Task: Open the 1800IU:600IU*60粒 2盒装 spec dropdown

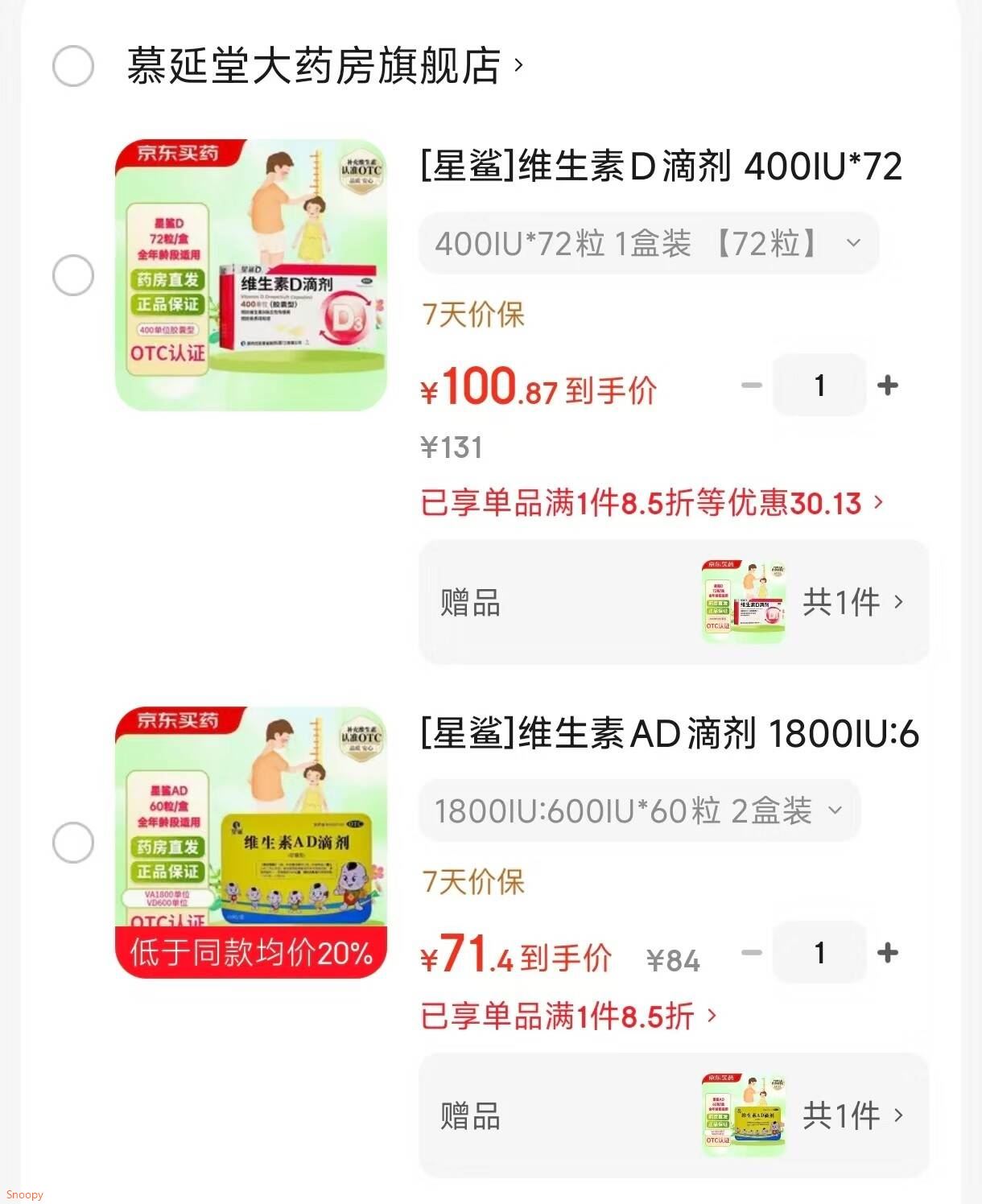Action: coord(640,810)
